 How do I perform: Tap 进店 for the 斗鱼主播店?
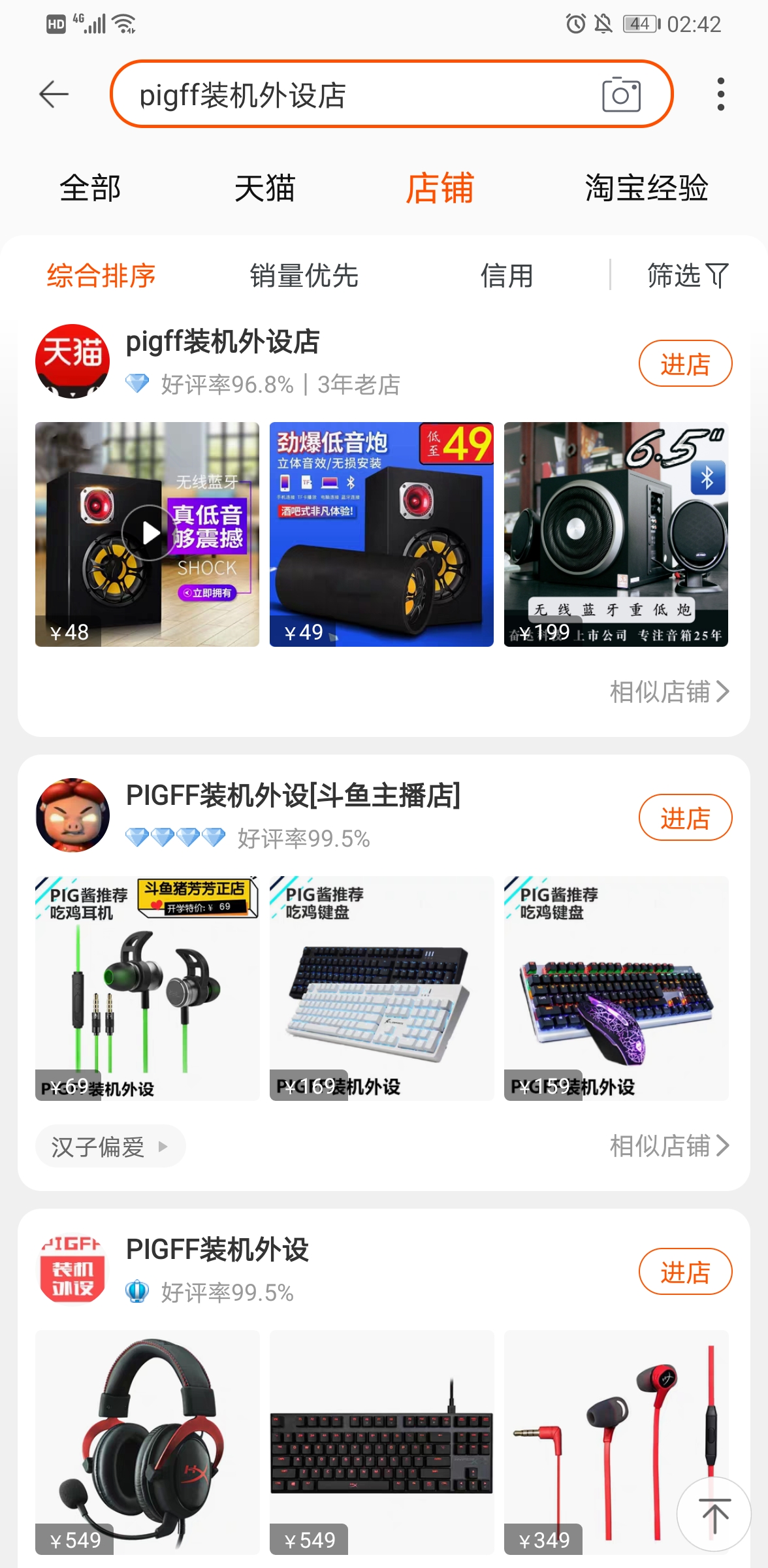[685, 817]
